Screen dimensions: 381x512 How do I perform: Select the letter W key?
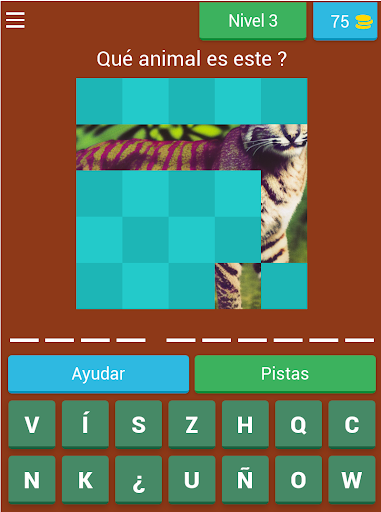352,480
